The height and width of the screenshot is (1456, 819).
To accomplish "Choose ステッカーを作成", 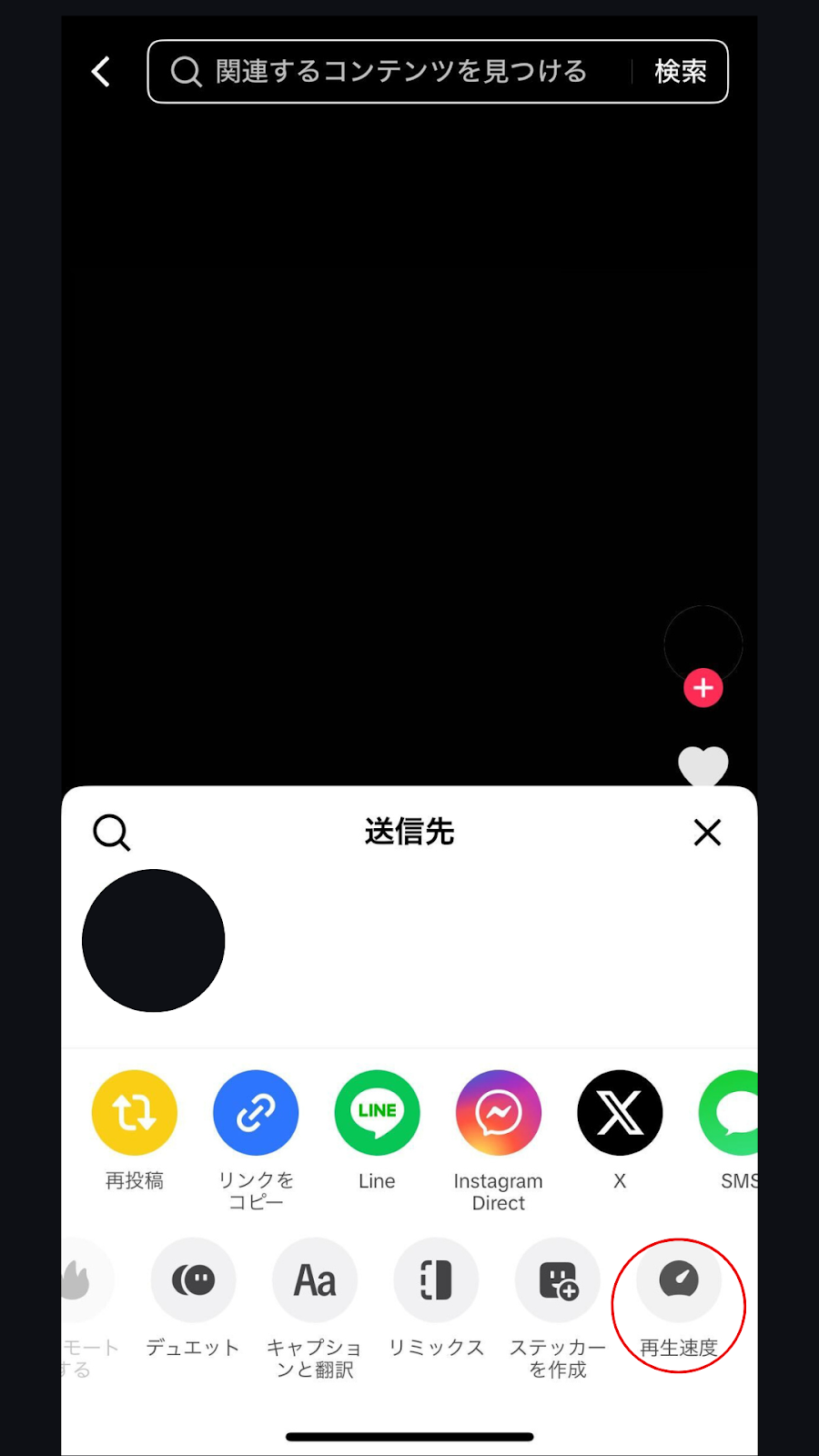I will (x=558, y=1279).
